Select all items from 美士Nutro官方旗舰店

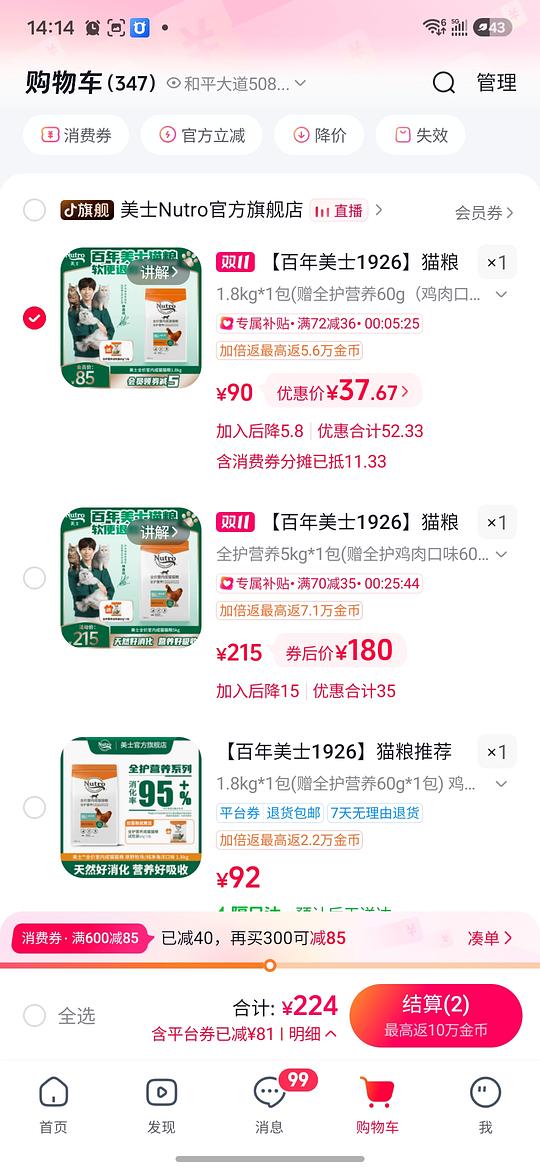click(x=34, y=210)
